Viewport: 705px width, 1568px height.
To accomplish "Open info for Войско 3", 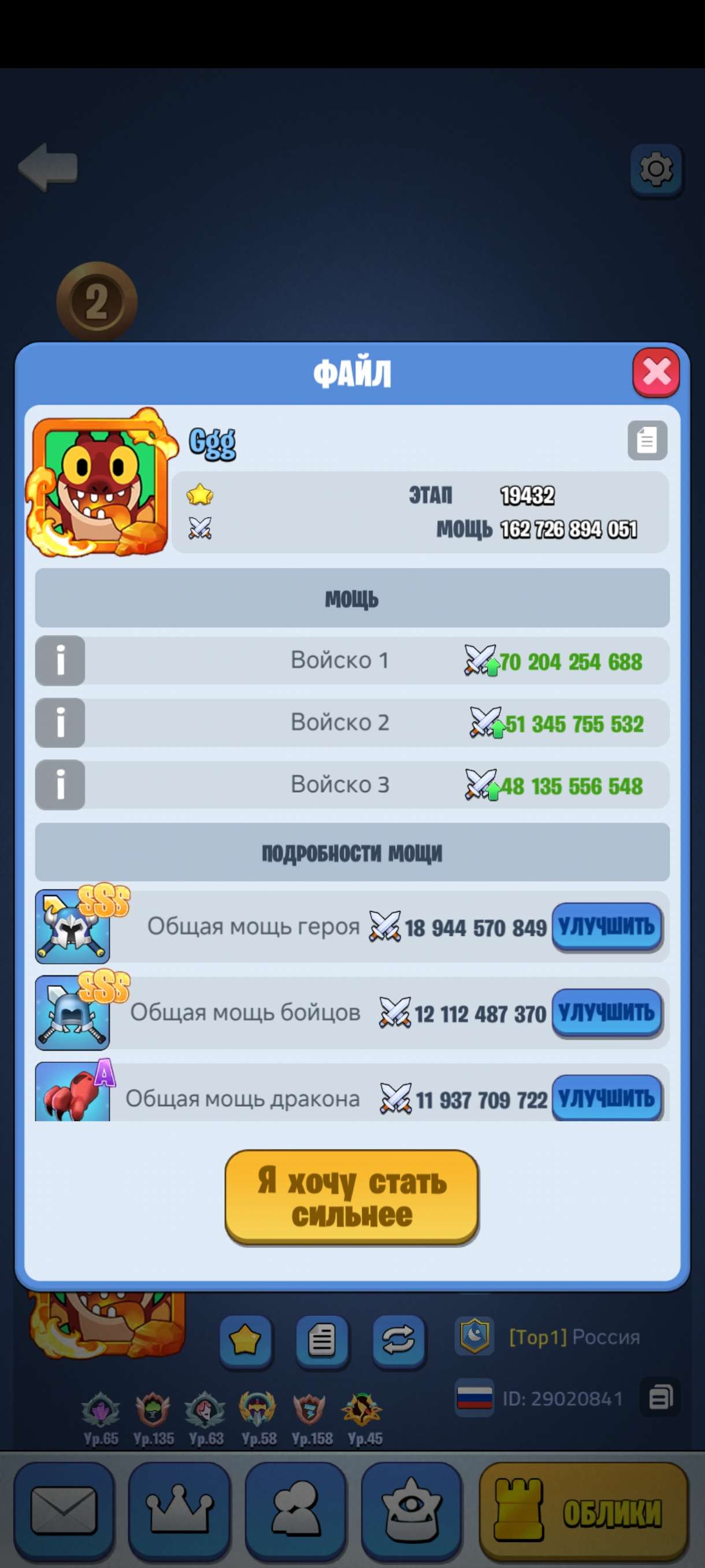I will click(60, 785).
